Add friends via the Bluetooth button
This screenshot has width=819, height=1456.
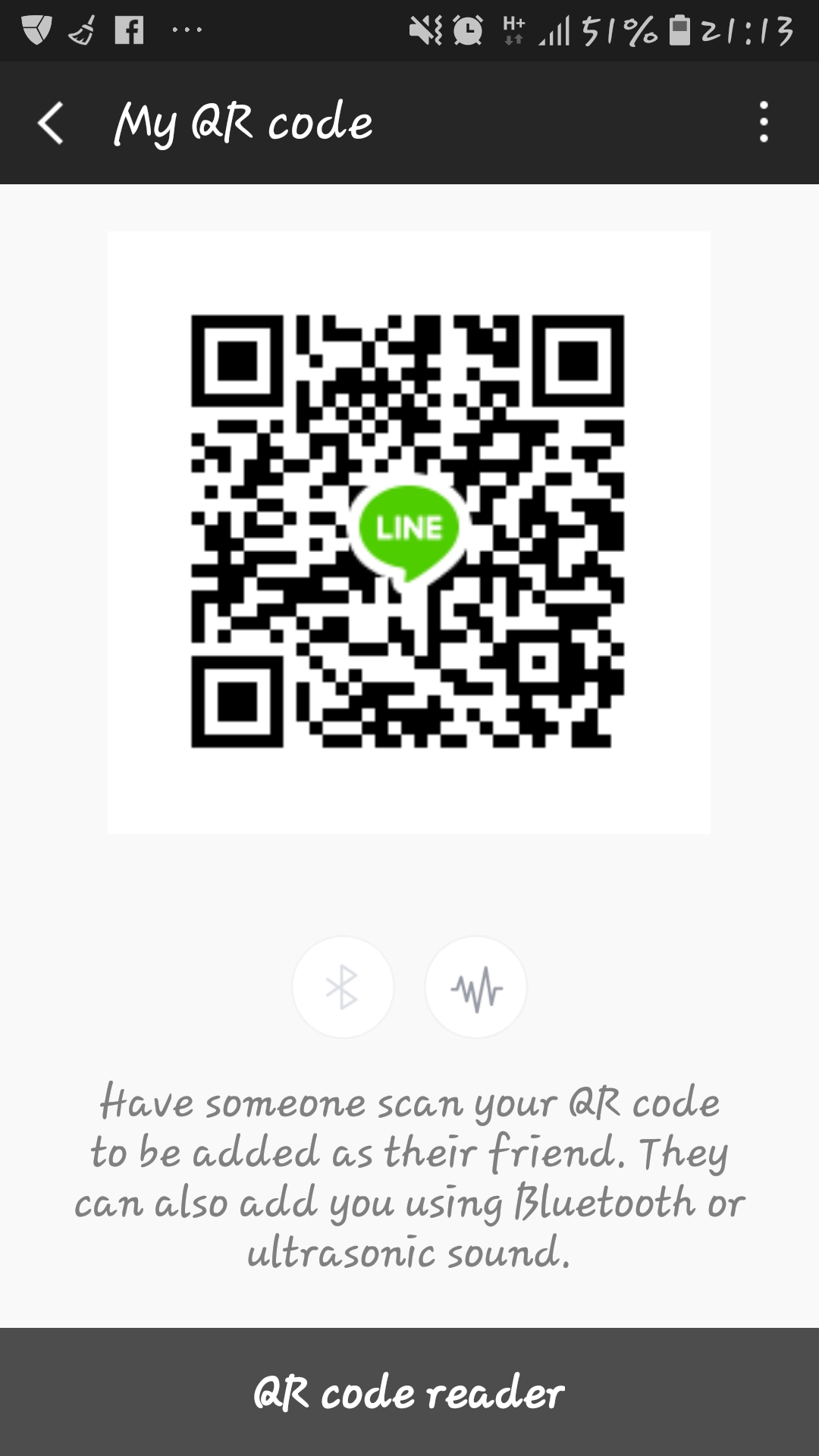coord(343,987)
